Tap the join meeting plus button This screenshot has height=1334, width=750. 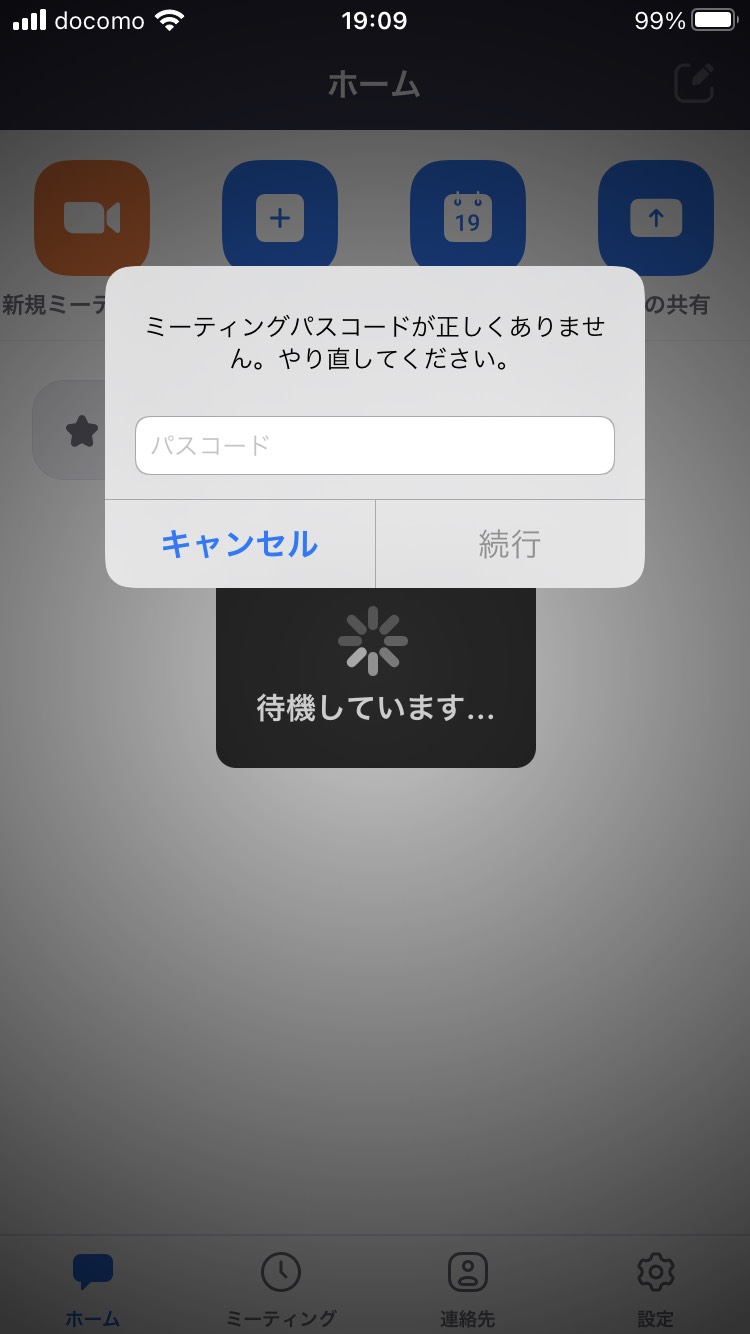coord(280,218)
